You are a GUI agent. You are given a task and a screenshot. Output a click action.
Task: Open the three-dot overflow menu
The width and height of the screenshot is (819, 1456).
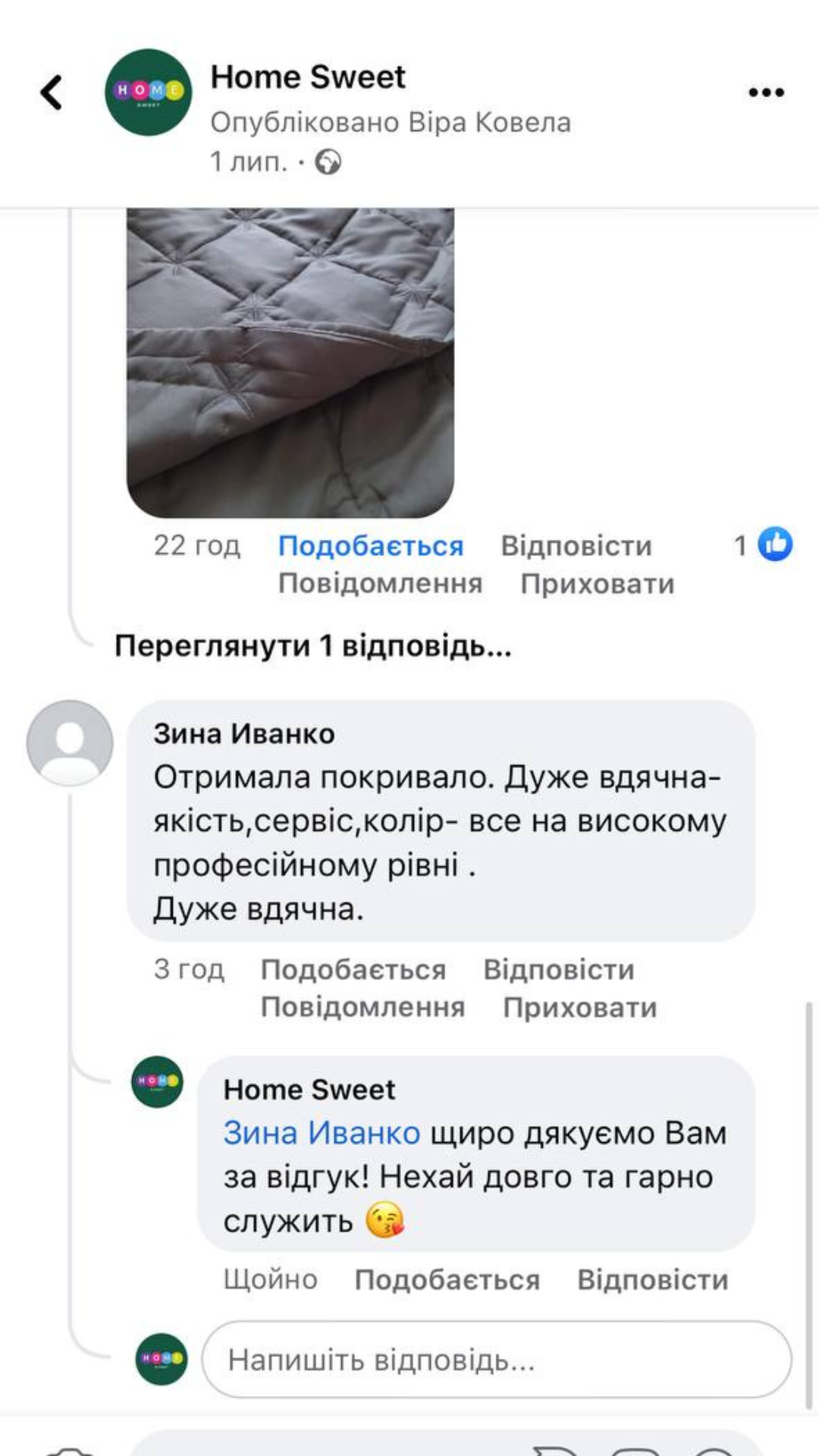[766, 93]
